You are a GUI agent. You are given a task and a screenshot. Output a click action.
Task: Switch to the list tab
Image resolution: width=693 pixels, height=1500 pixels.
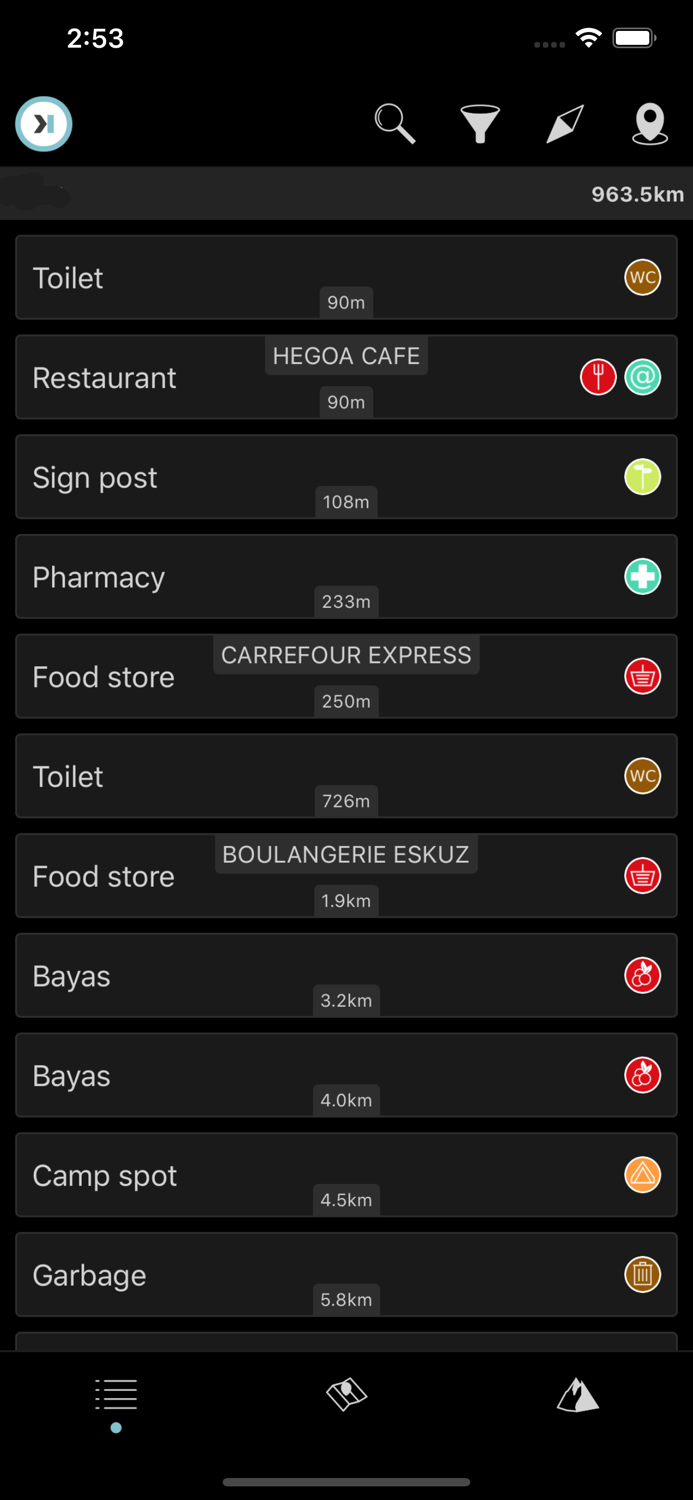click(116, 1395)
